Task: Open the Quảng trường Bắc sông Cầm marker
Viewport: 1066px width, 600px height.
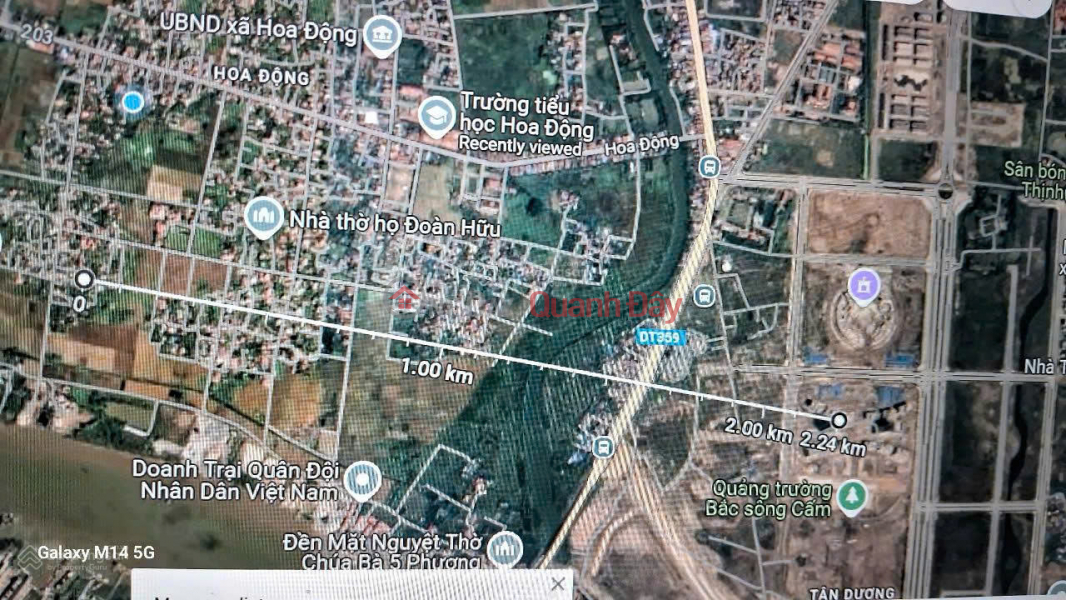Action: 851,497
